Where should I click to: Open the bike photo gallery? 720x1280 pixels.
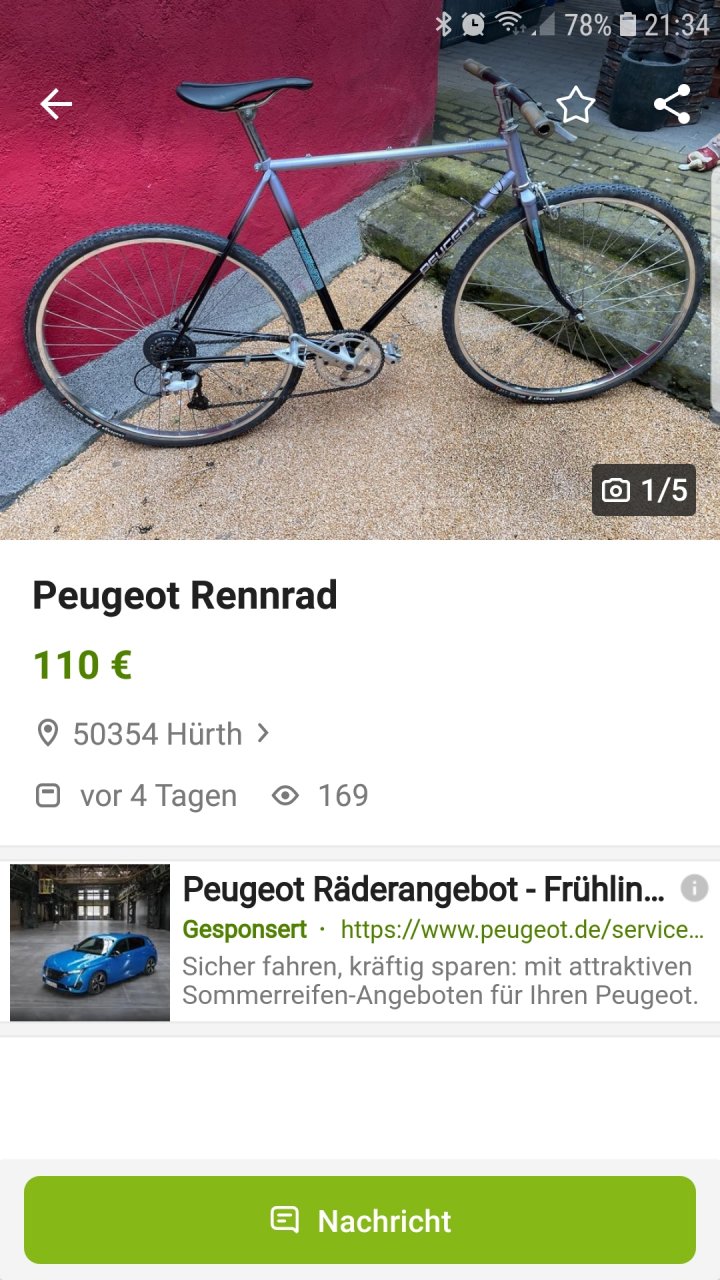tap(360, 300)
